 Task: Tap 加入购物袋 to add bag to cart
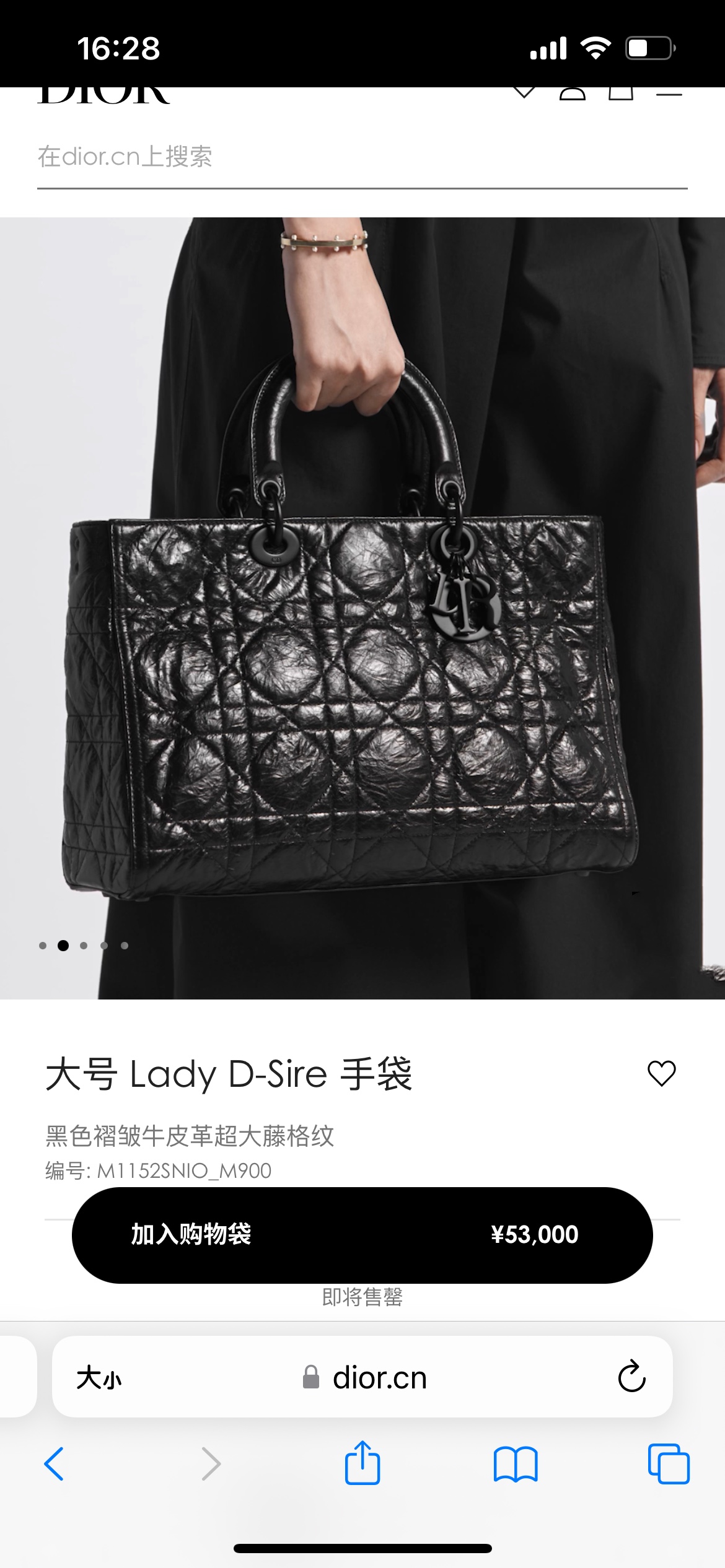click(362, 1235)
